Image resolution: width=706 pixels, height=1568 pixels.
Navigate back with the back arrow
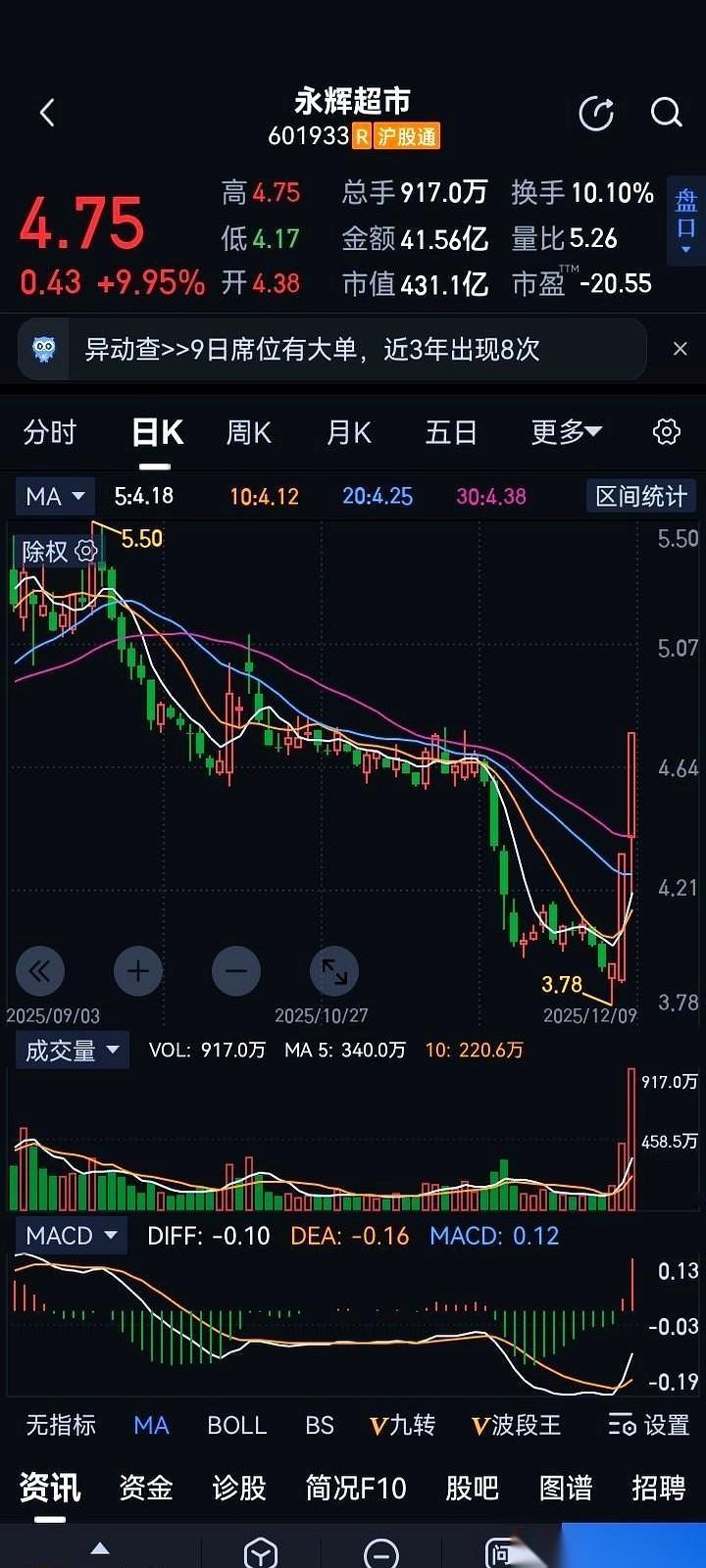click(47, 112)
